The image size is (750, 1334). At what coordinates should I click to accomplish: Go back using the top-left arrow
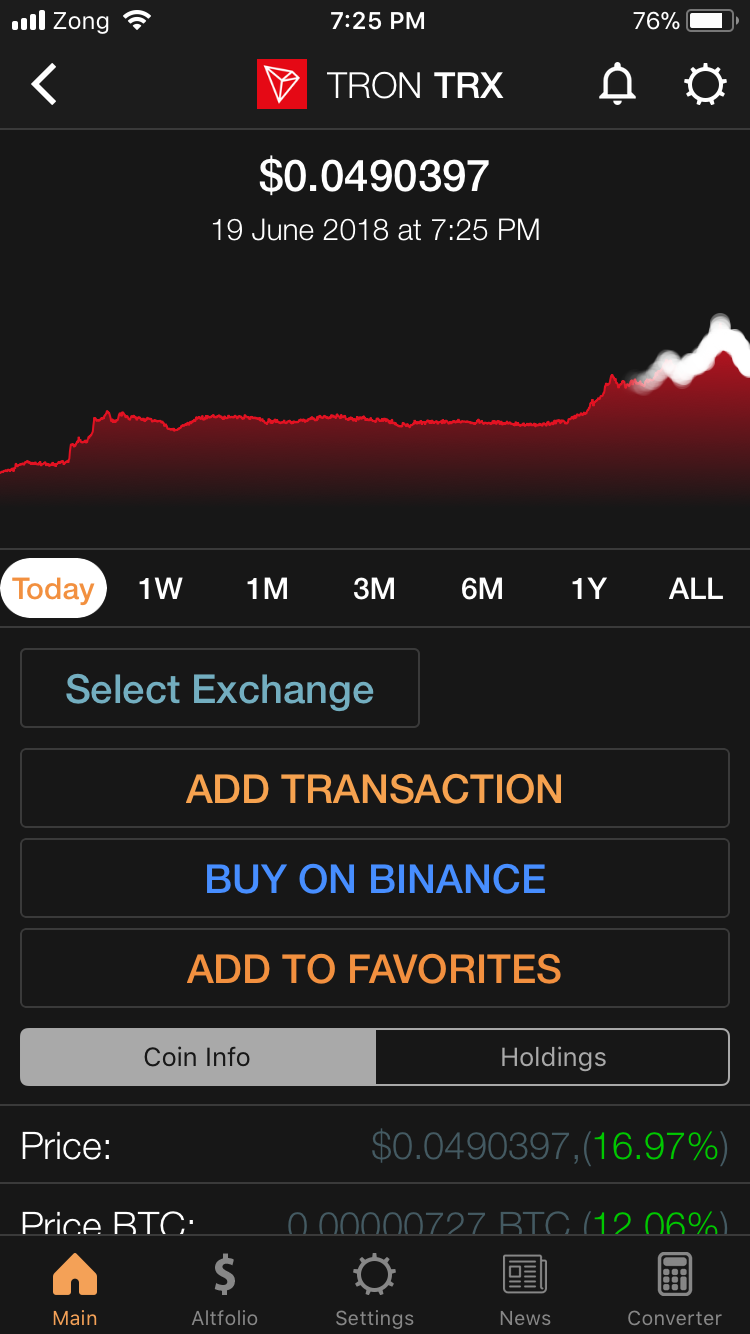pyautogui.click(x=44, y=85)
